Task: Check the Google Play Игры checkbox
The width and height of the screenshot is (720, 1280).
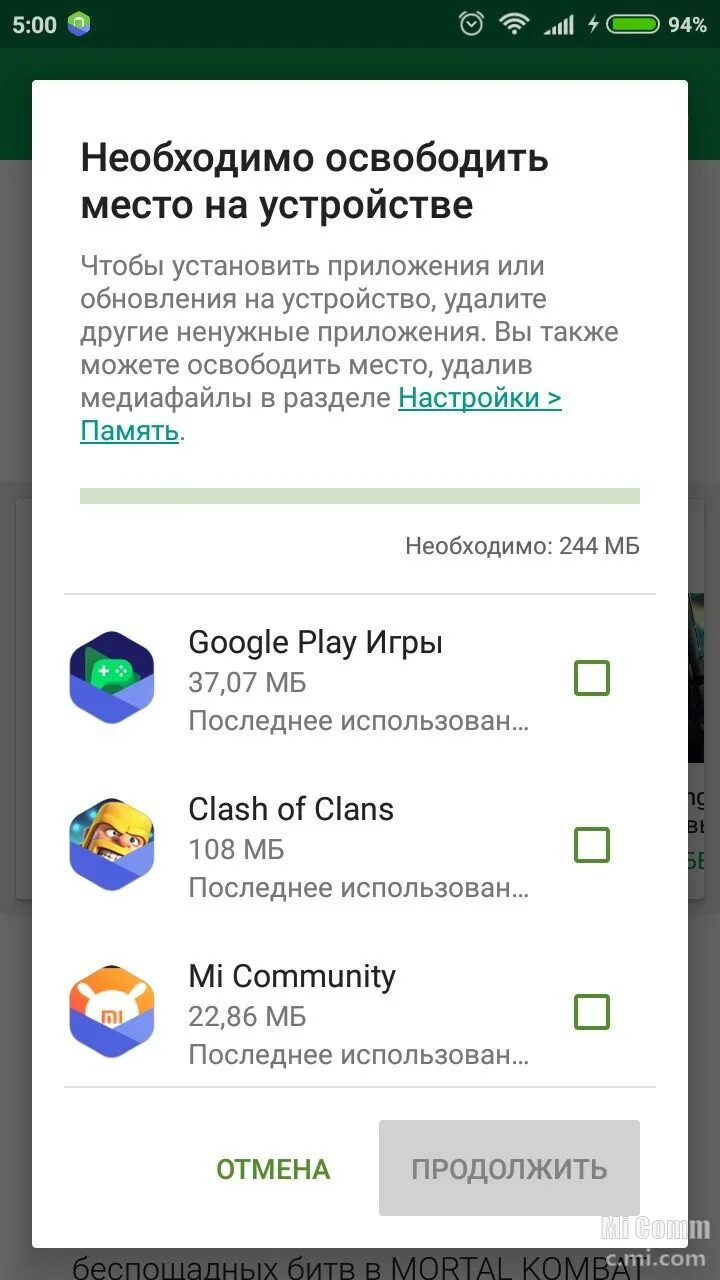Action: pos(592,679)
